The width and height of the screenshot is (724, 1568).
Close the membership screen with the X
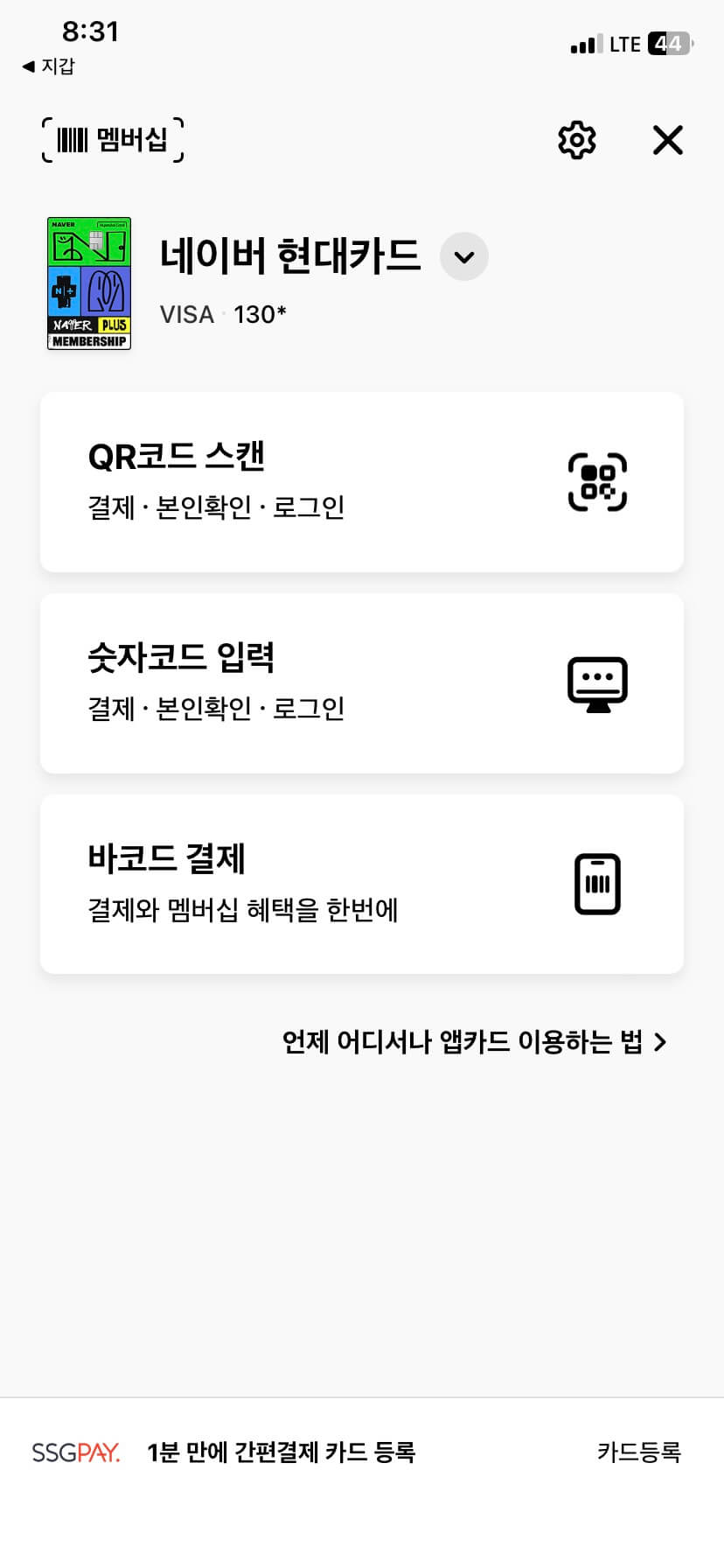pyautogui.click(x=667, y=139)
